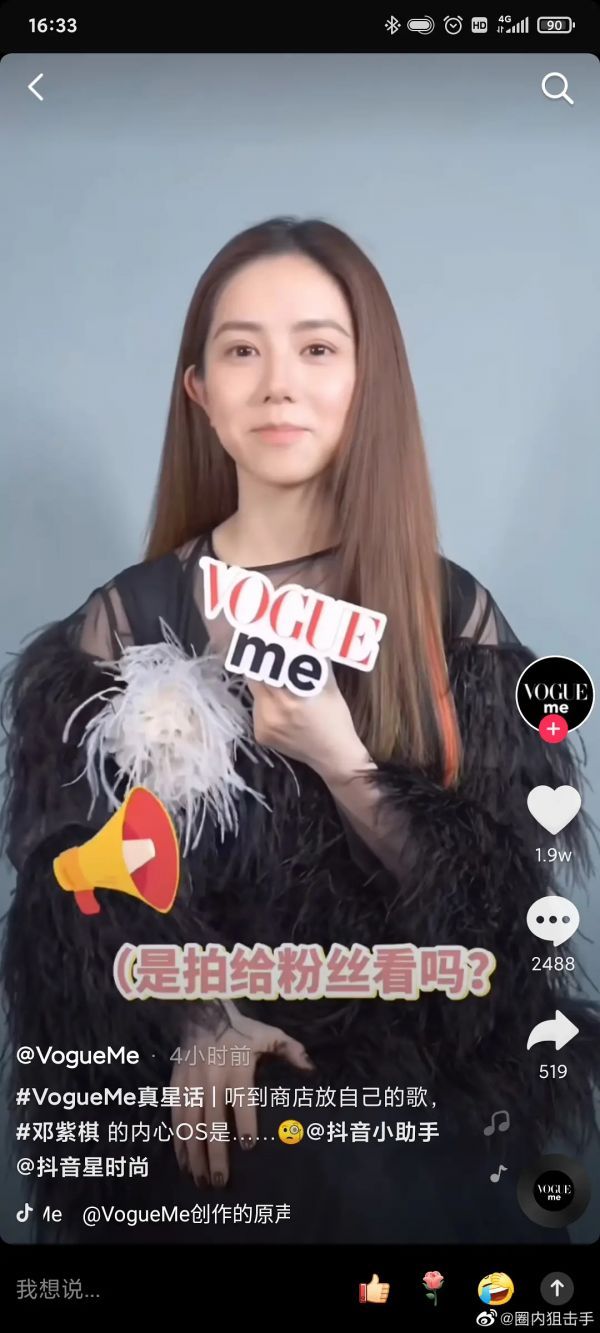Open the @抖音星时尚 mention

click(x=82, y=1166)
